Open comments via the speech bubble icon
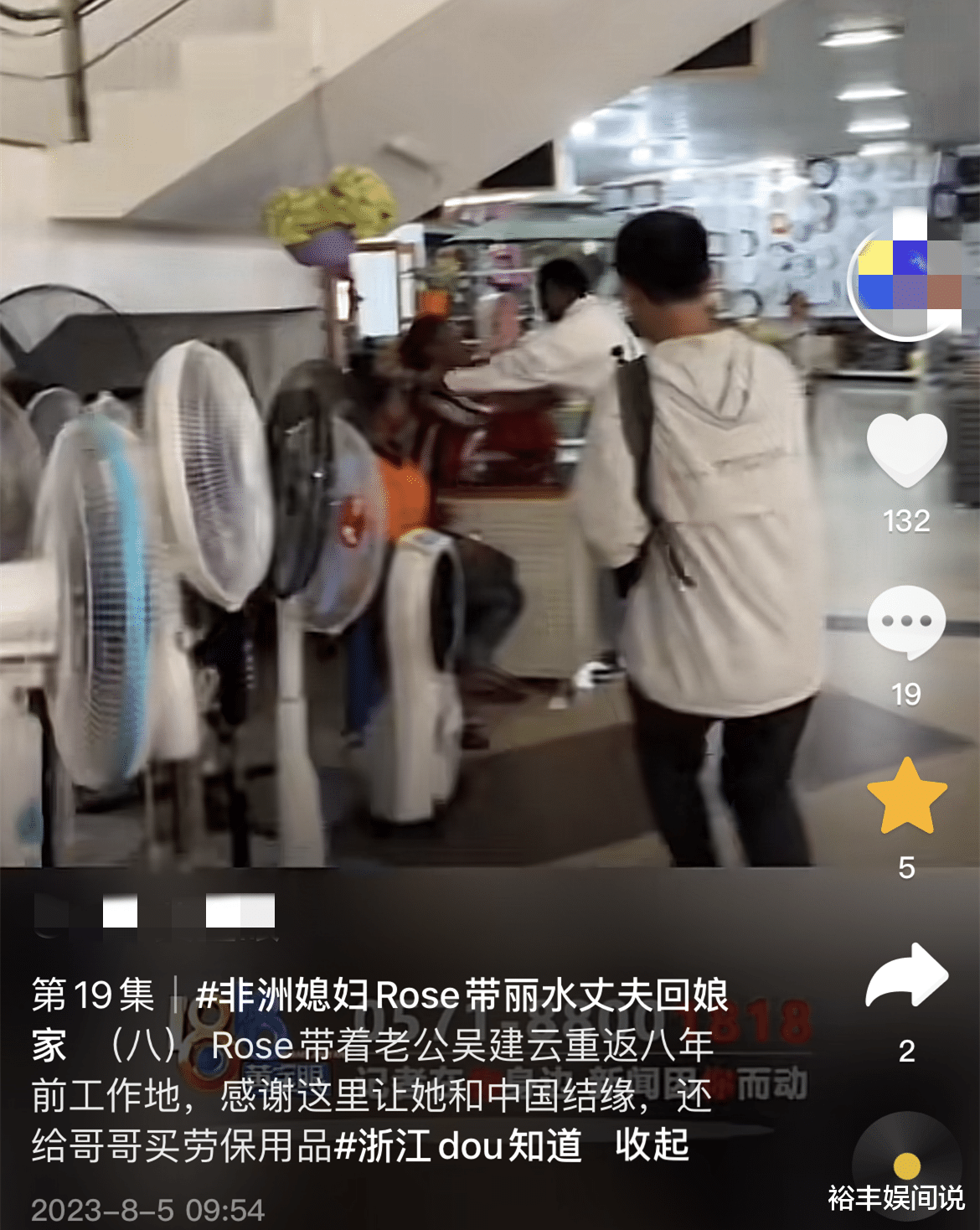This screenshot has width=980, height=1230. tap(908, 623)
